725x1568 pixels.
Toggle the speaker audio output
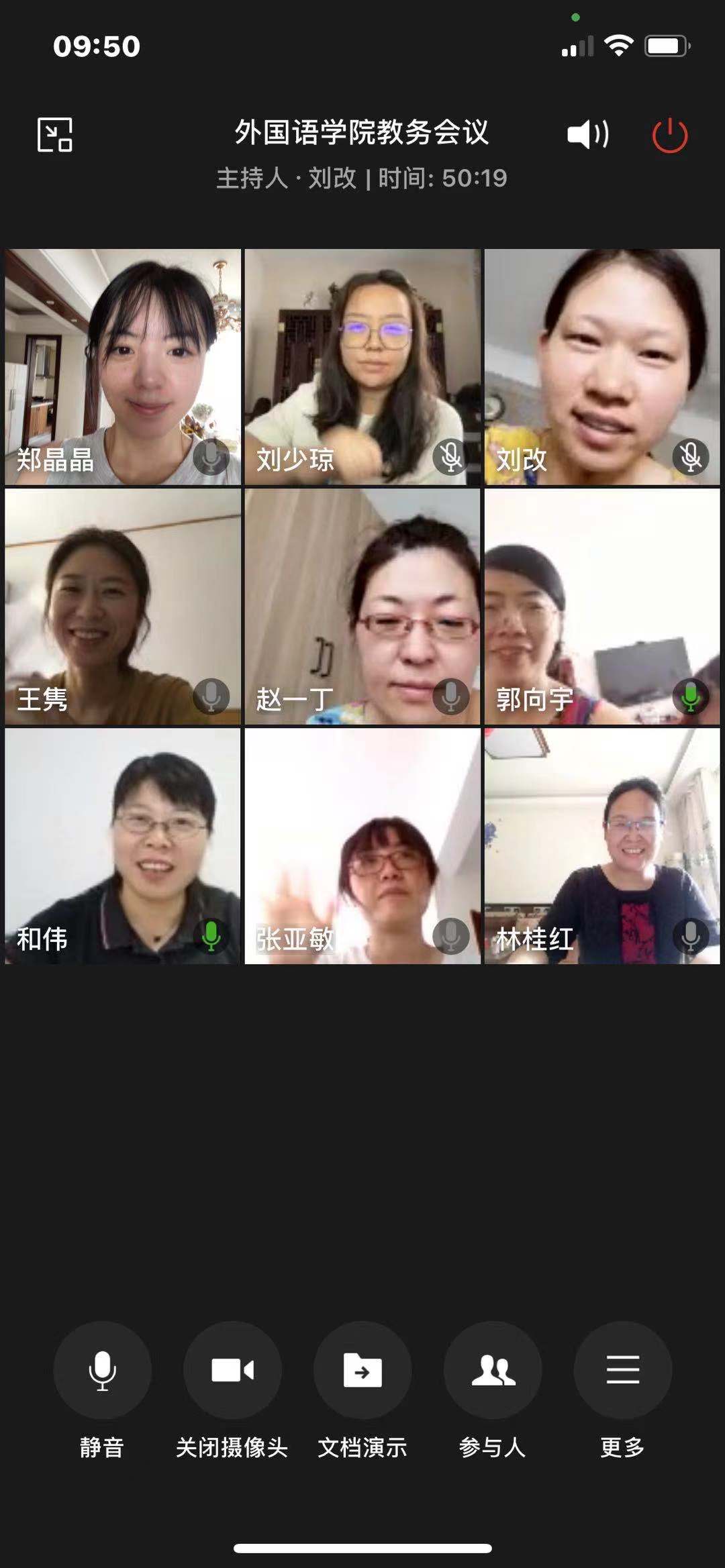tap(588, 135)
